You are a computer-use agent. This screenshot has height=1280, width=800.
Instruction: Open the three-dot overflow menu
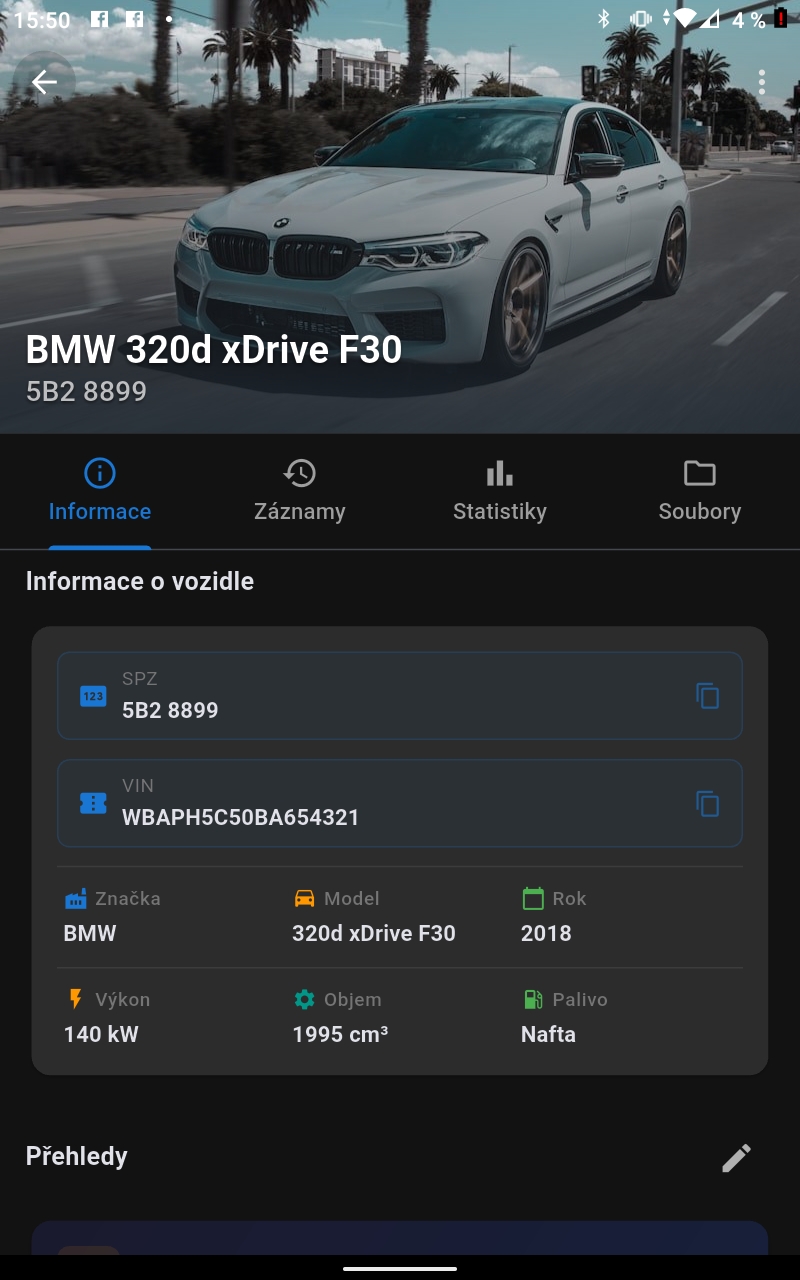[x=762, y=82]
